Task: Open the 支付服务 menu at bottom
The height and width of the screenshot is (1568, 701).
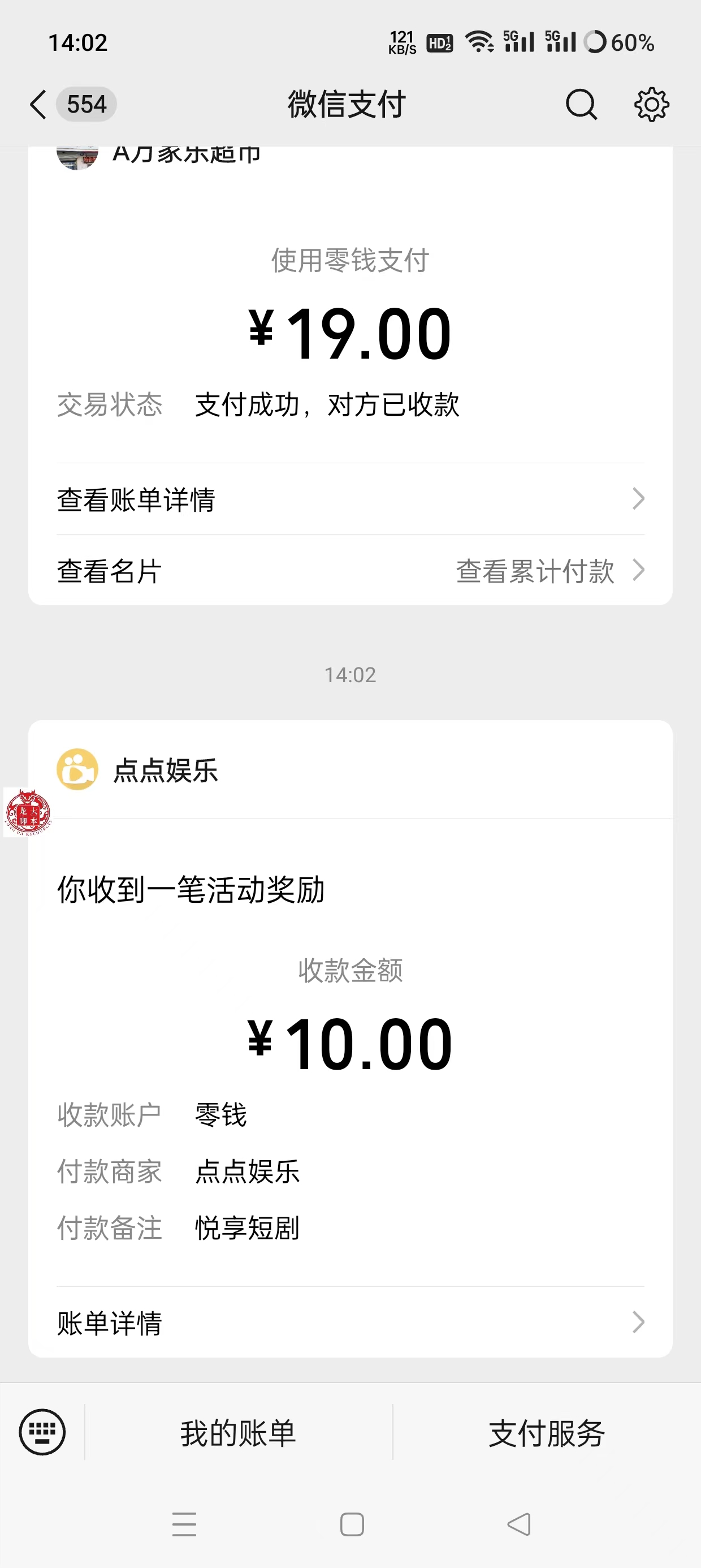Action: (547, 1433)
